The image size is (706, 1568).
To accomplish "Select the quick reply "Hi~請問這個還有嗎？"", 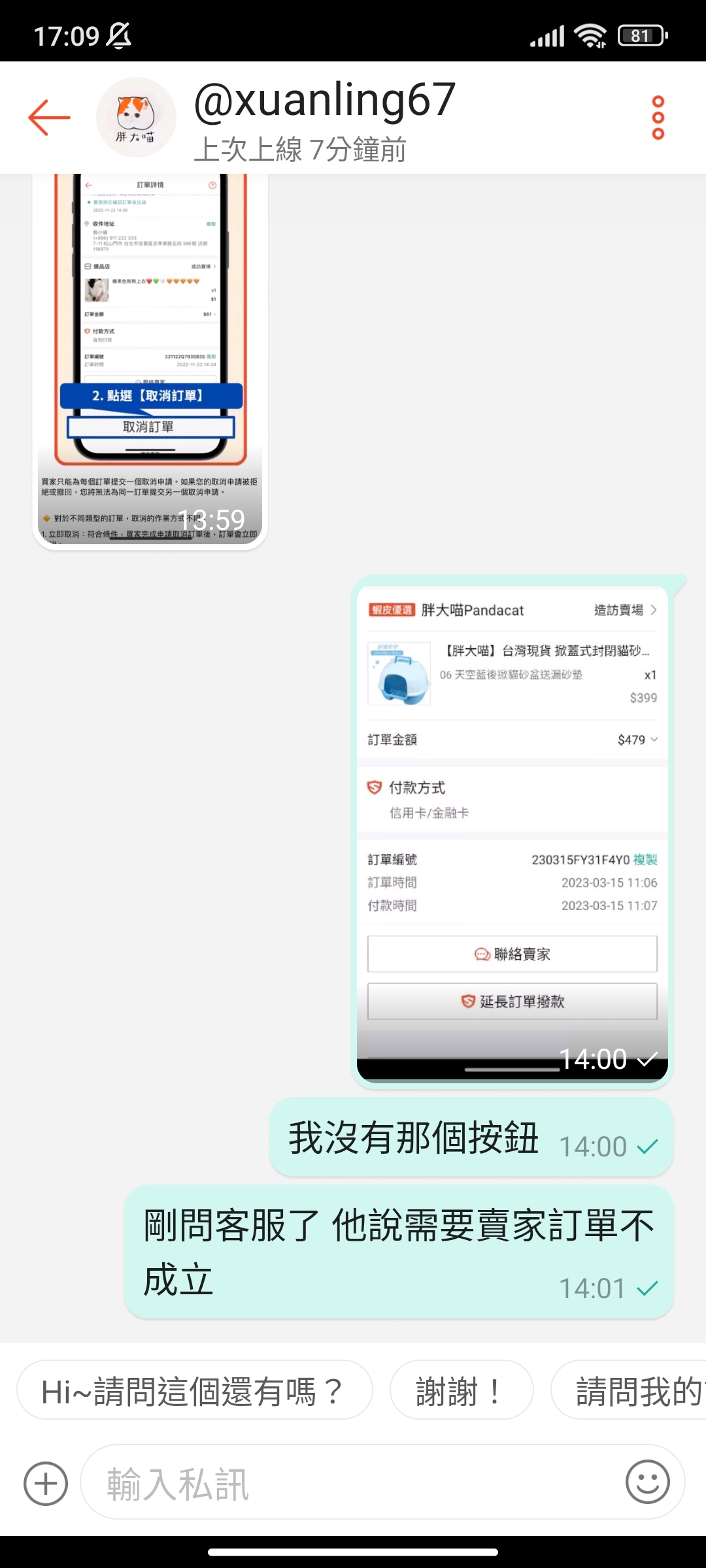I will click(194, 1390).
